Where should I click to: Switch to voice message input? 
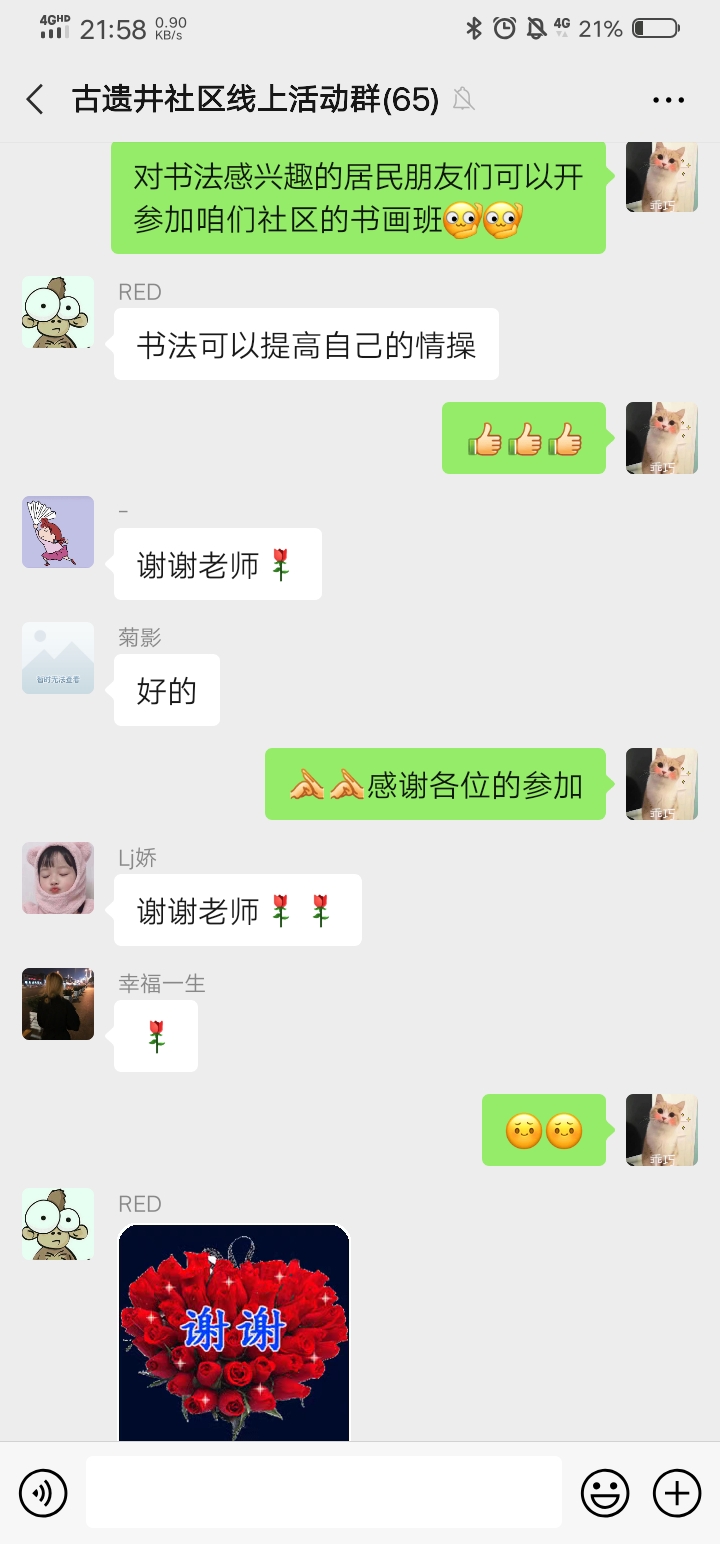[43, 1494]
